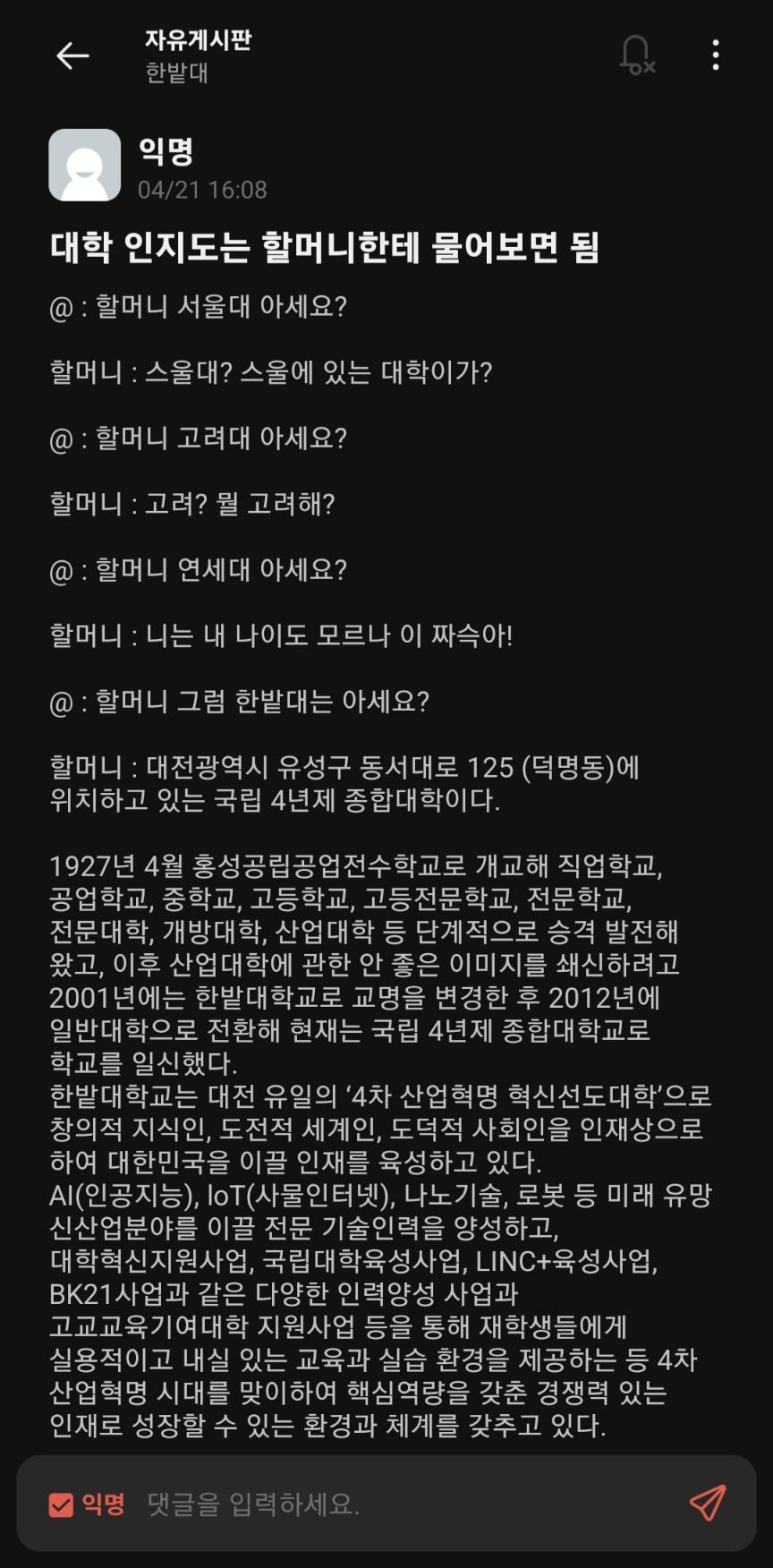Open the three-dot overflow menu
The width and height of the screenshot is (773, 1568).
click(716, 55)
